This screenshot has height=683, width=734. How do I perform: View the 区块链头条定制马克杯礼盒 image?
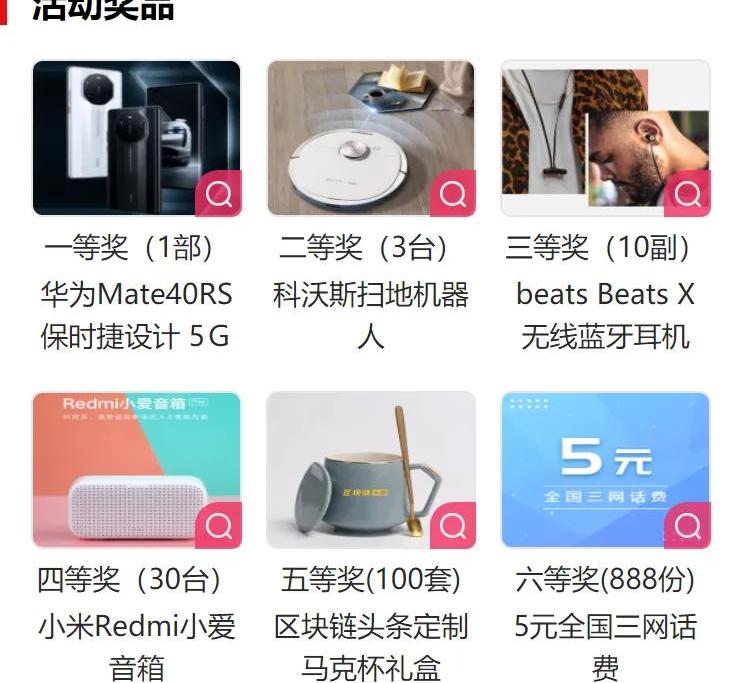click(370, 469)
